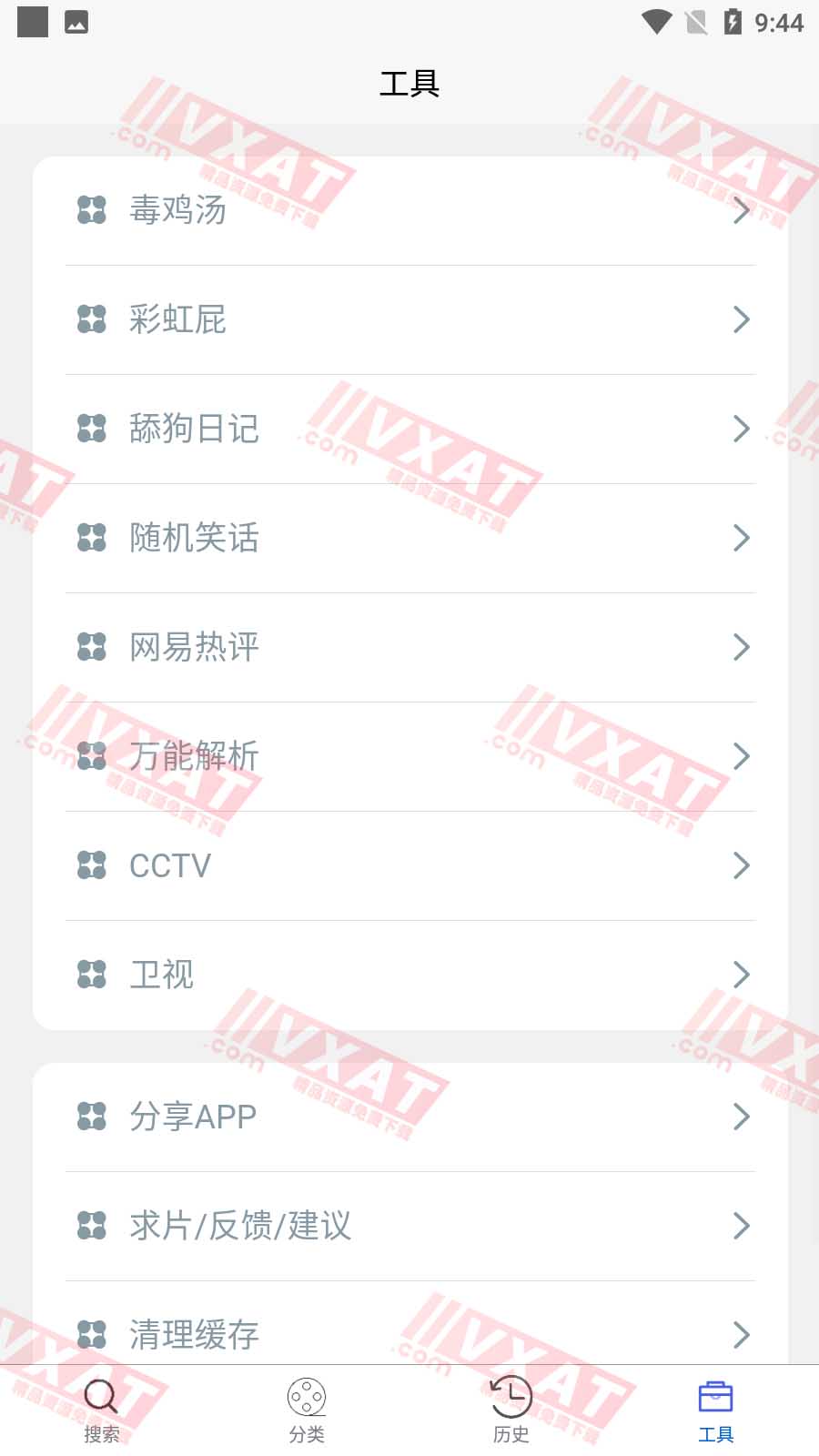
Task: Select 万能解析 tool
Action: (x=409, y=756)
